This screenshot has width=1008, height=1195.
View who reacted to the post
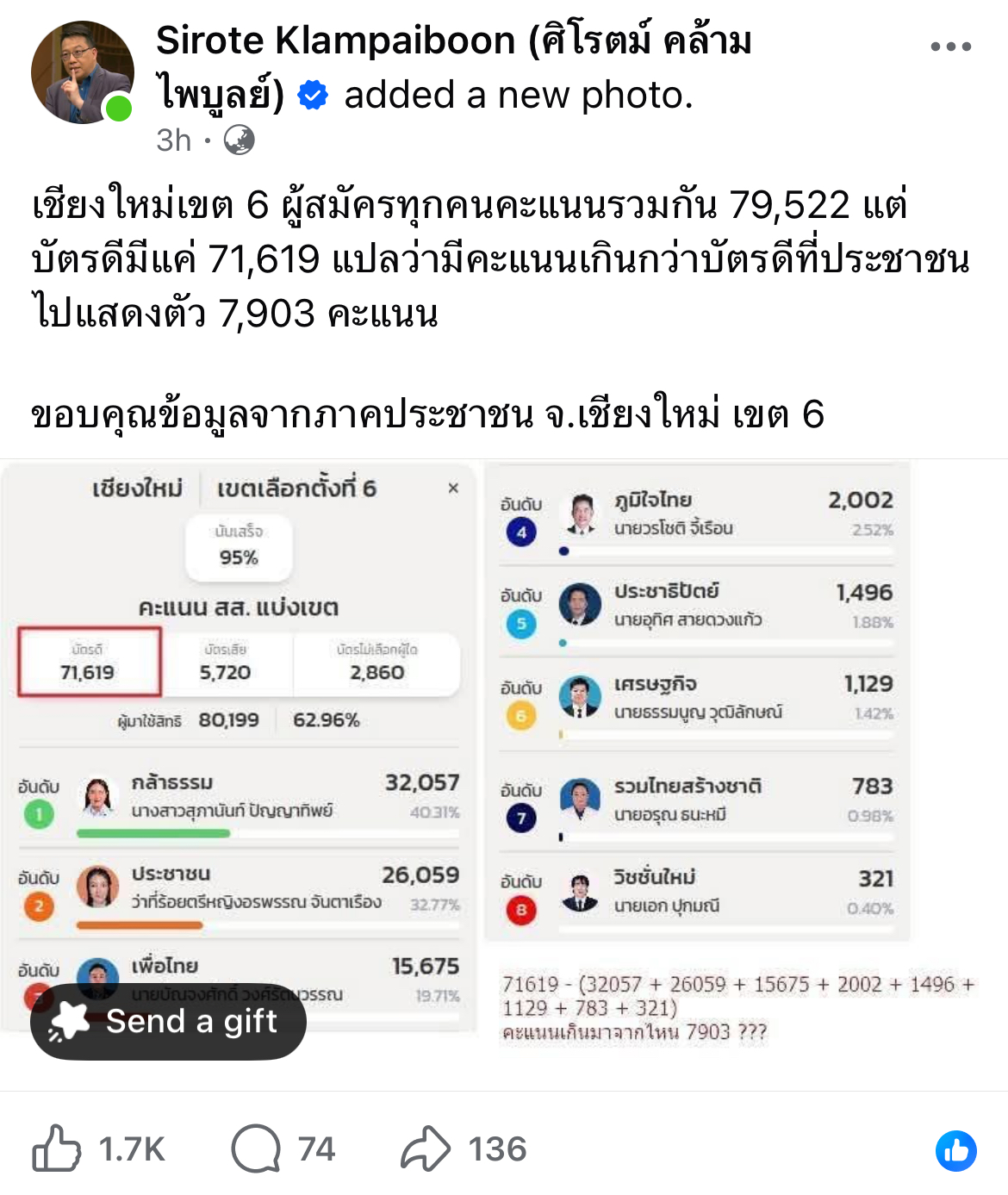pos(955,1150)
